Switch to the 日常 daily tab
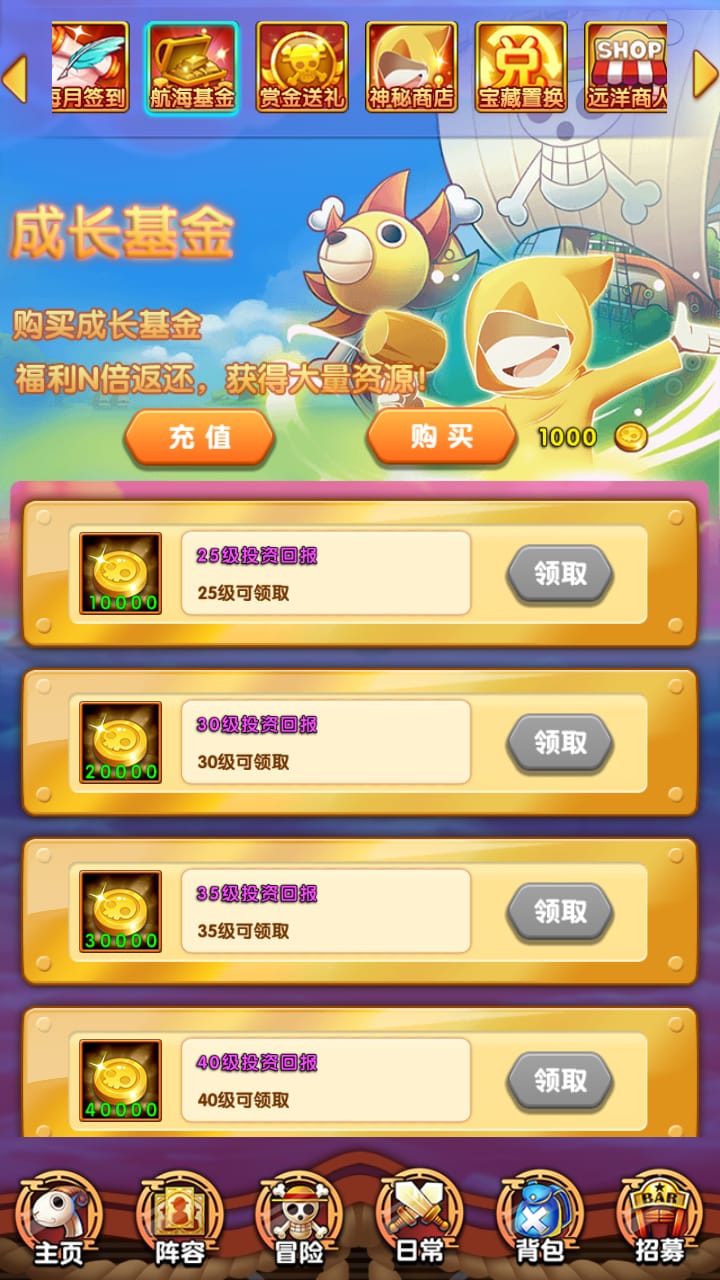Viewport: 720px width, 1280px height. pyautogui.click(x=420, y=1220)
